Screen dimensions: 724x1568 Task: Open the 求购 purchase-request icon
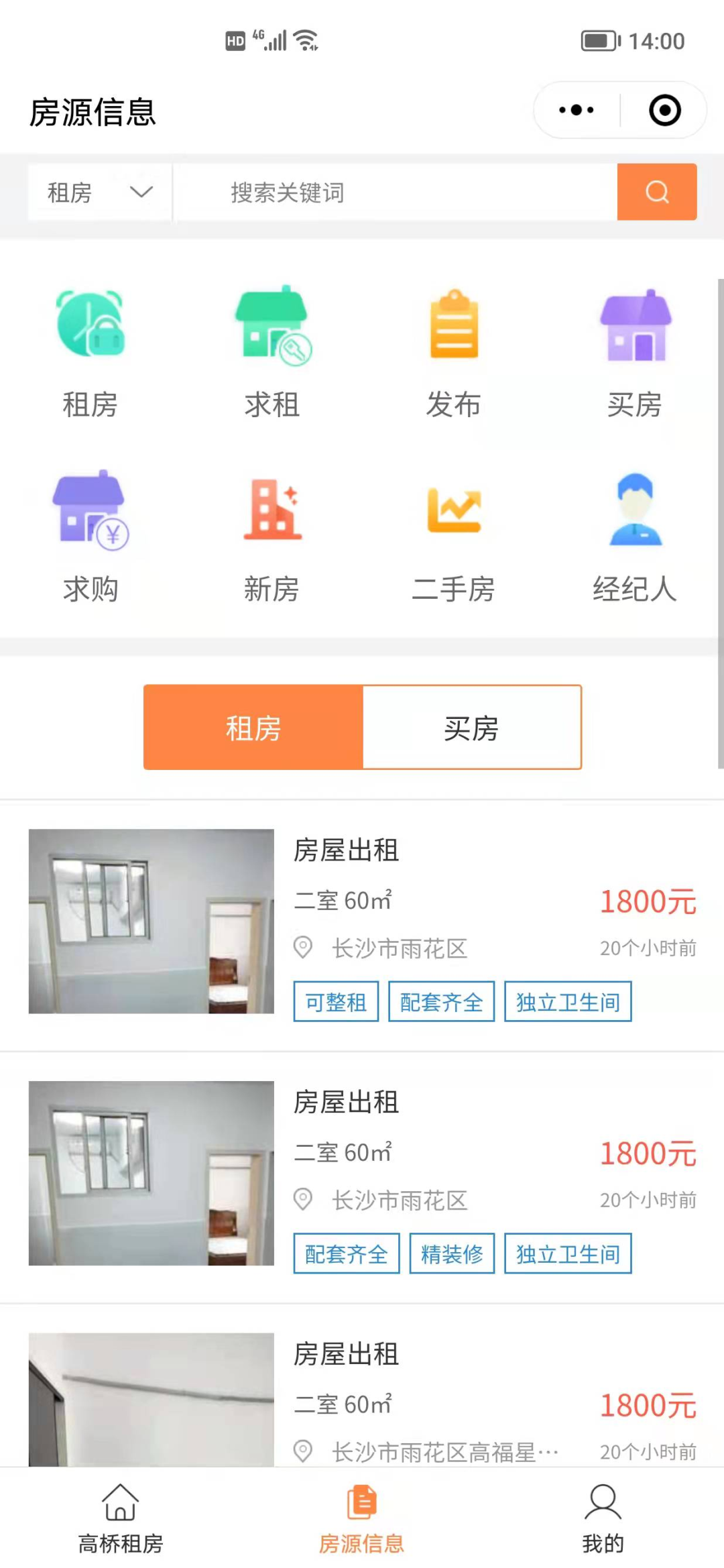point(90,533)
